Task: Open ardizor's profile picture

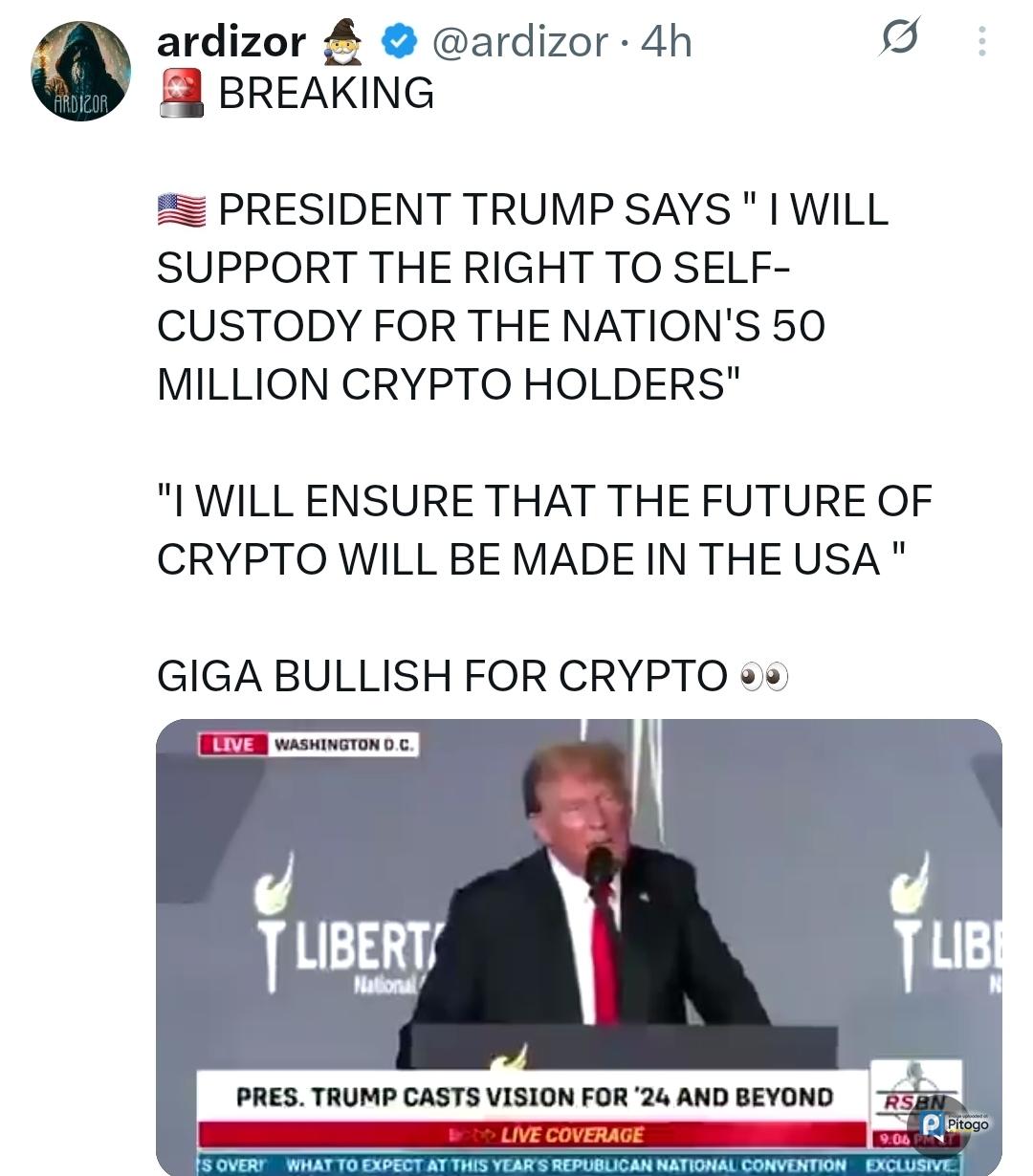Action: click(x=80, y=70)
